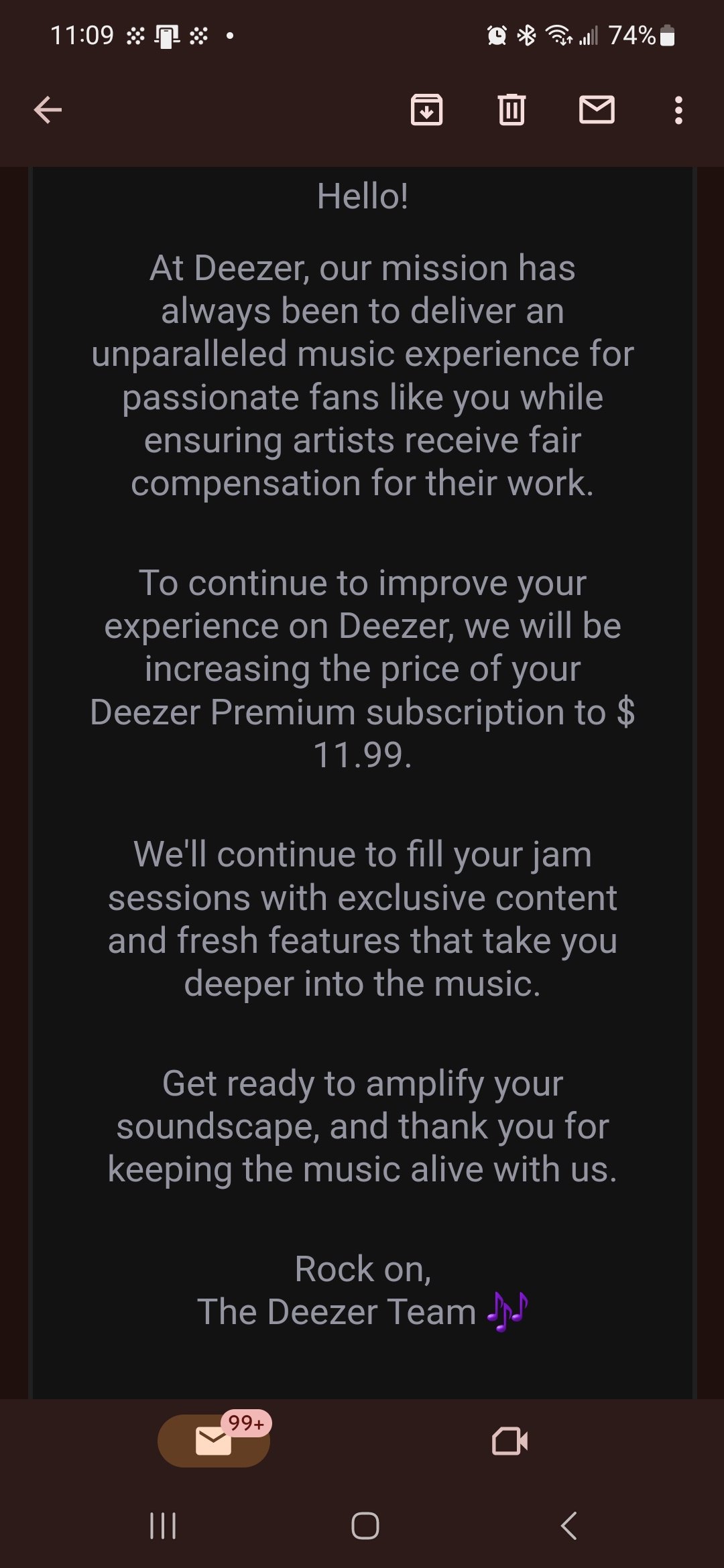Switch to the Mail tab
This screenshot has width=724, height=1568.
(214, 1441)
